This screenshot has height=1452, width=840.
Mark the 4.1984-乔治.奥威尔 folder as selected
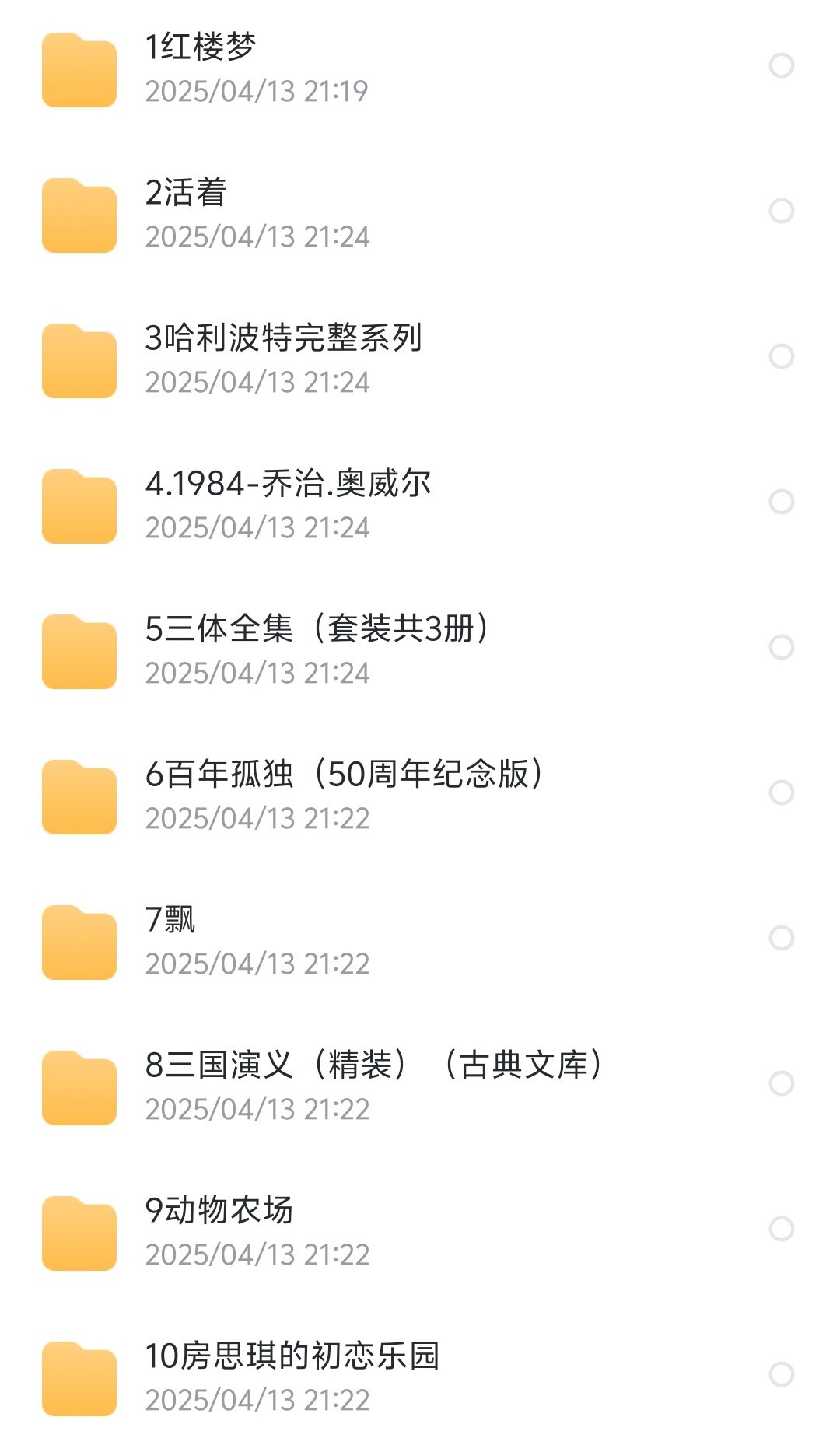[x=782, y=502]
